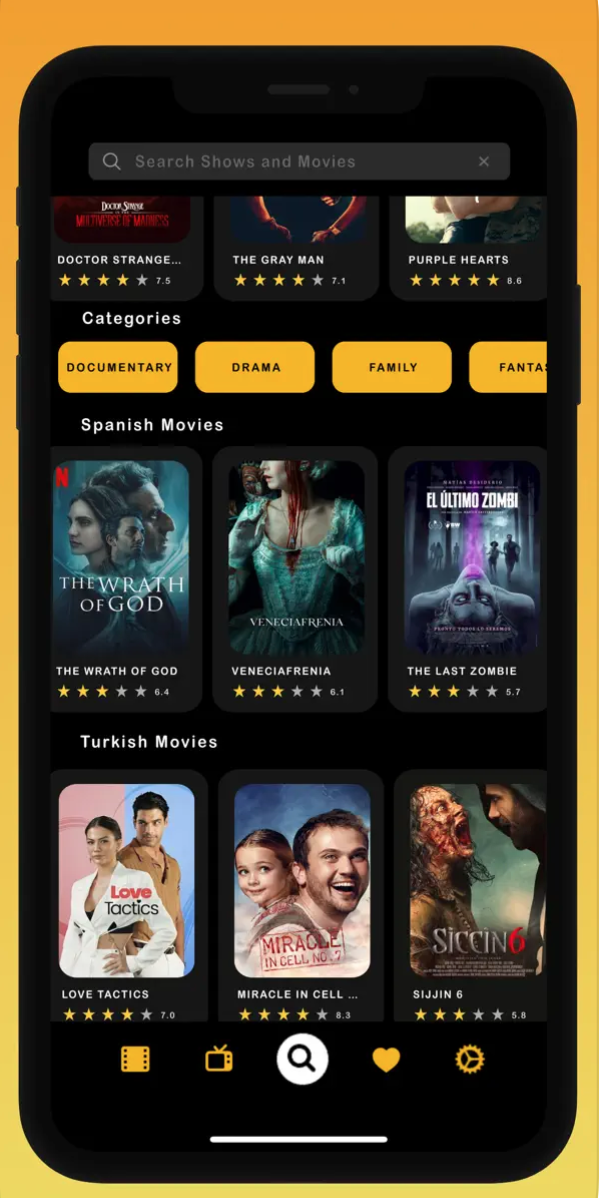Switch to the Movies film-strip tab
This screenshot has width=600, height=1198.
[x=135, y=1058]
